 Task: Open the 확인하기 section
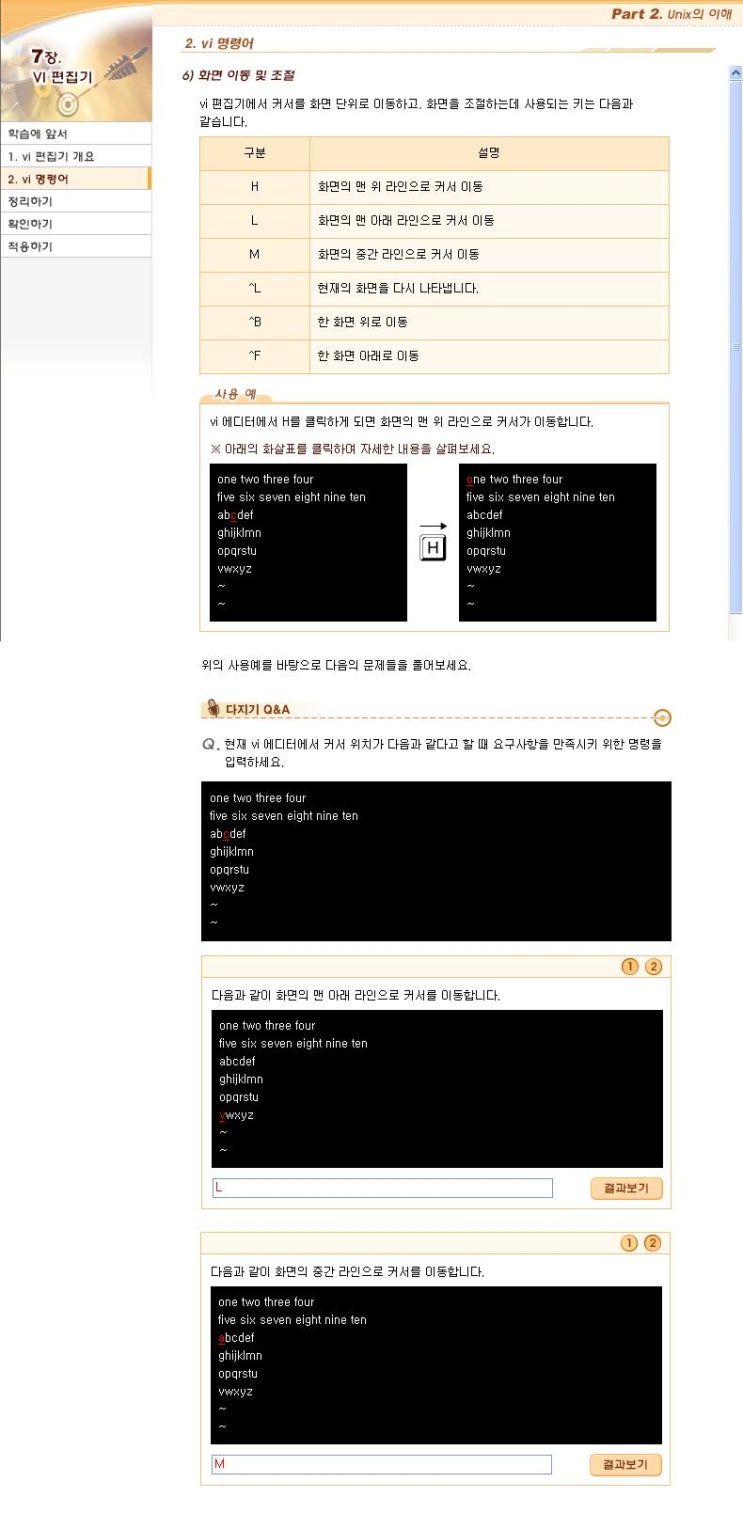tap(30, 224)
